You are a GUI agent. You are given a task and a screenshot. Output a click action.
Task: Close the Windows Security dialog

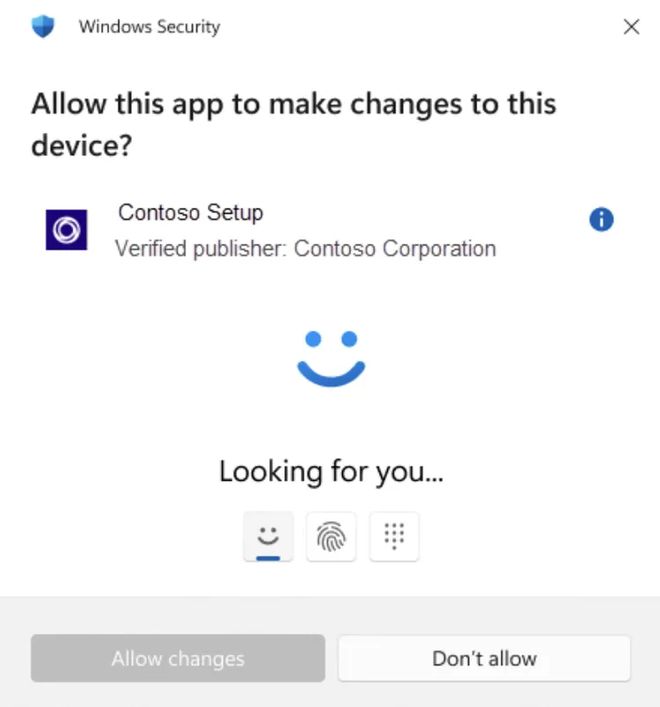tap(631, 27)
